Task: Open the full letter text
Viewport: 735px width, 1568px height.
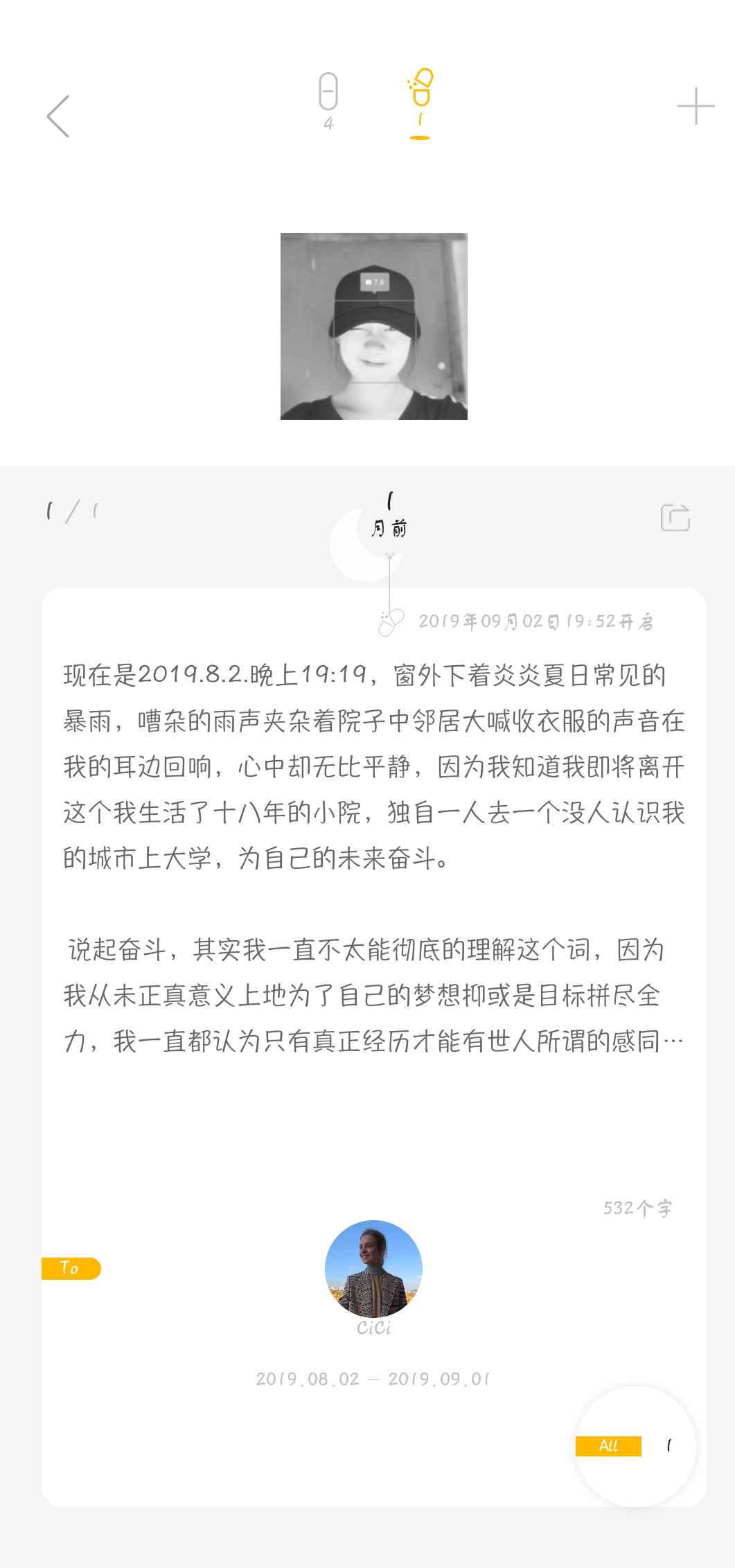Action: coord(373,857)
